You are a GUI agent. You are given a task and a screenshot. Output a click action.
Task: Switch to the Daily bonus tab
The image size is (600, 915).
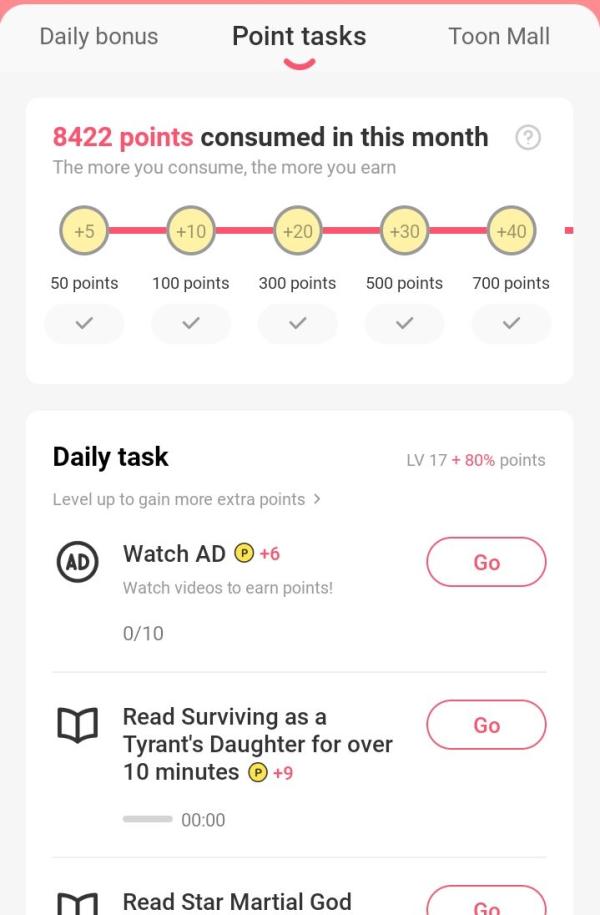(98, 37)
